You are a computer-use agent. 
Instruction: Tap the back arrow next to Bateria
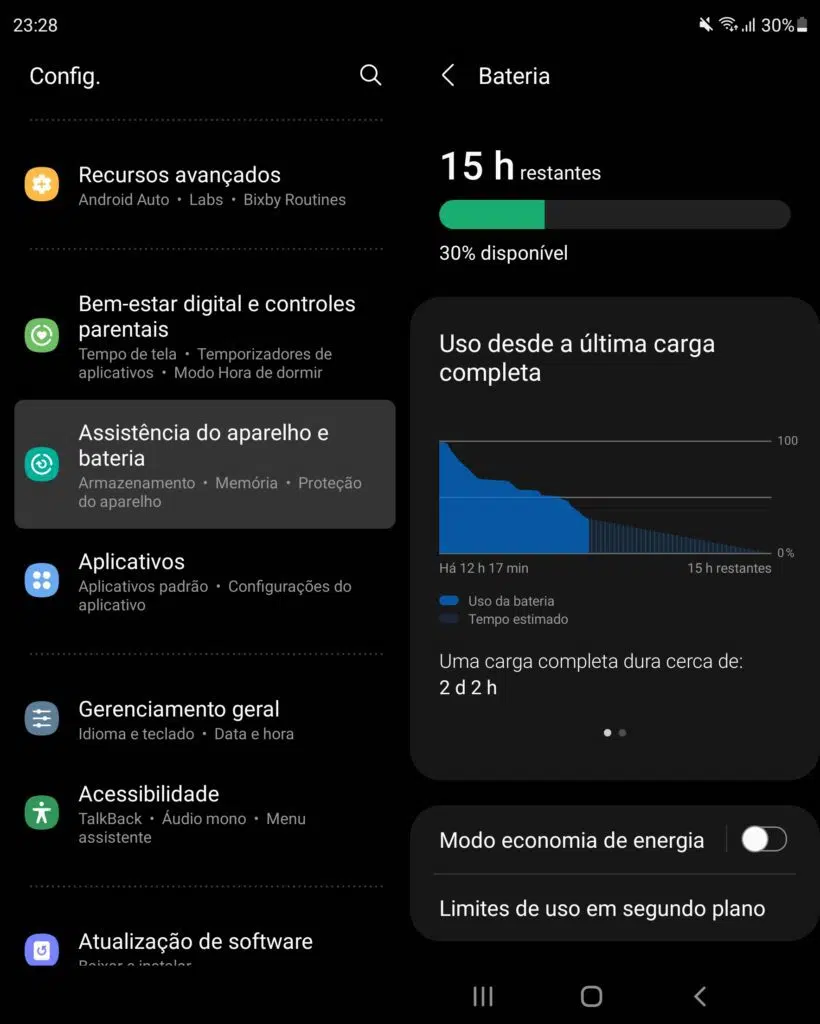448,75
